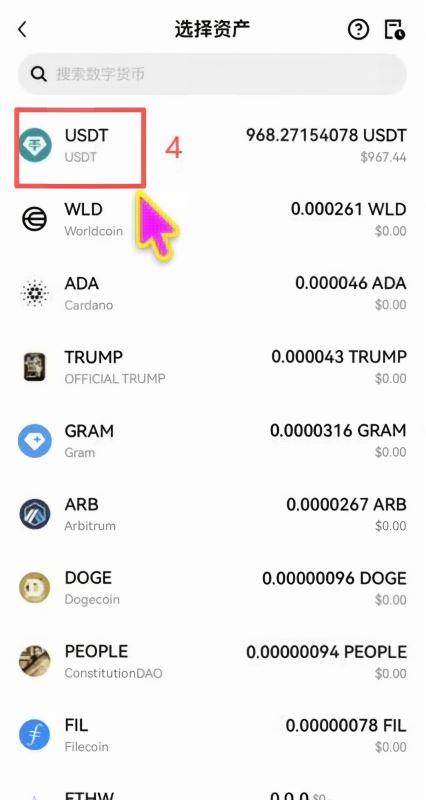
Task: Open the OFFICIAL TRUMP asset row
Action: 213,367
